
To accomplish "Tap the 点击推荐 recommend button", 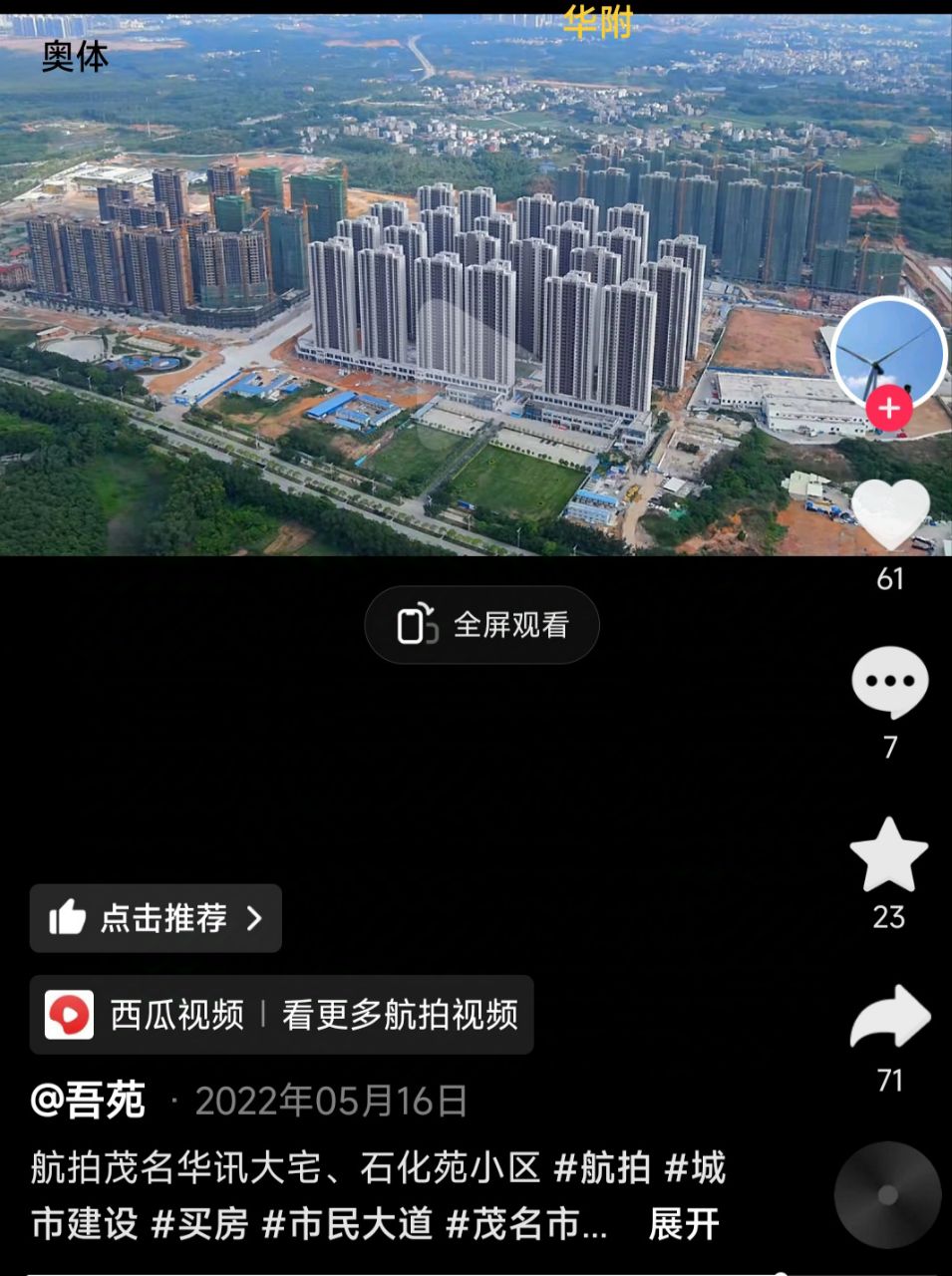I will pos(156,918).
